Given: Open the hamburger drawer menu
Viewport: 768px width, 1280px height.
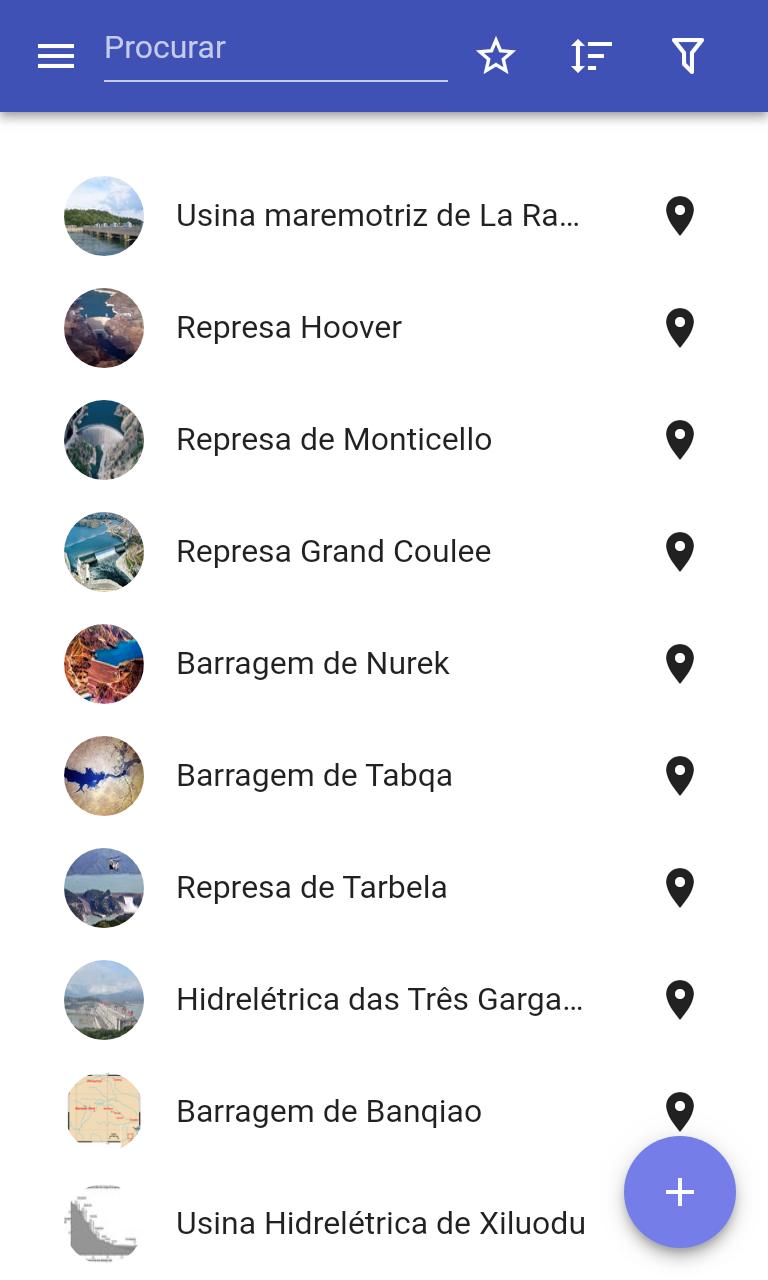Looking at the screenshot, I should pyautogui.click(x=56, y=56).
